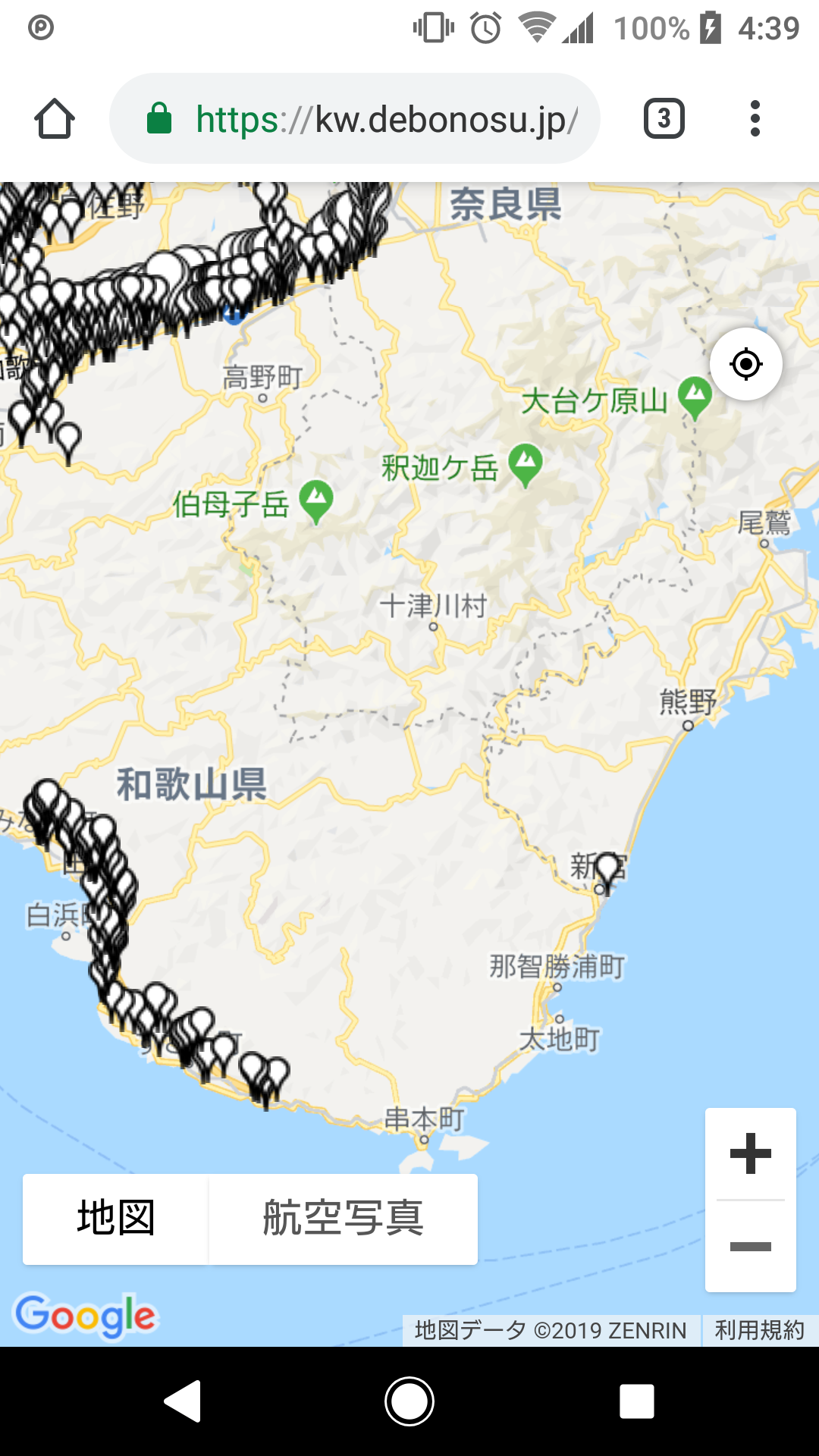Image resolution: width=819 pixels, height=1456 pixels.
Task: Go to the browser home page
Action: pos(55,119)
